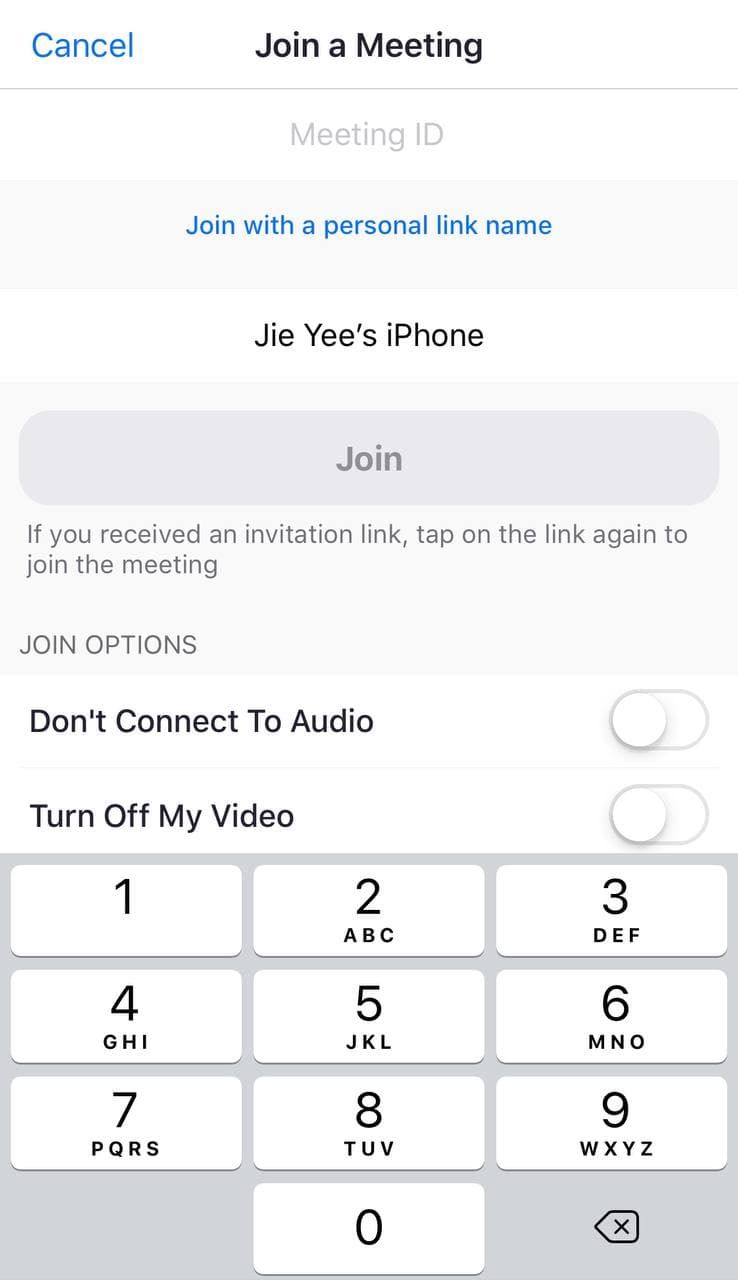Focus the Meeting ID field

coord(367,134)
